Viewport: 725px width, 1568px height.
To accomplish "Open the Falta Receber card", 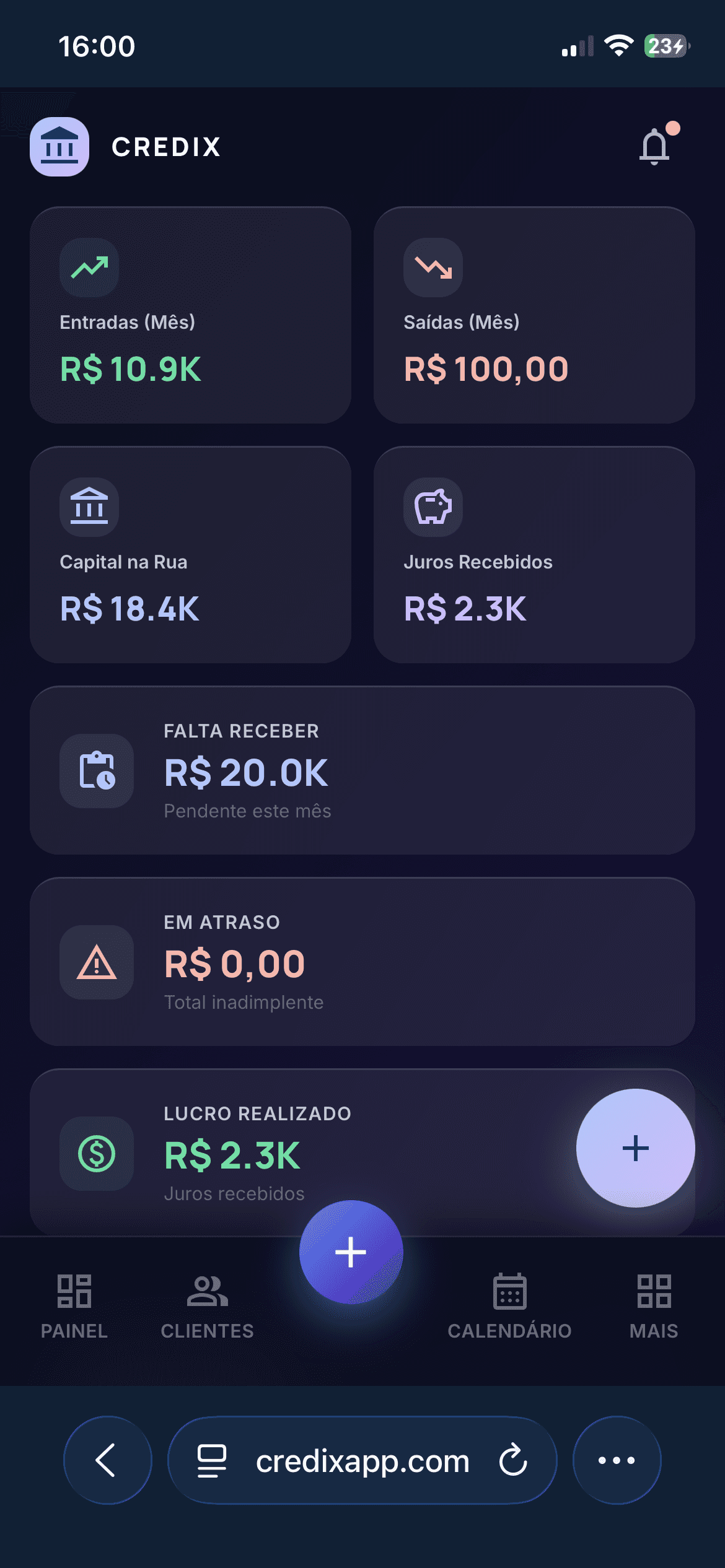I will (x=362, y=770).
